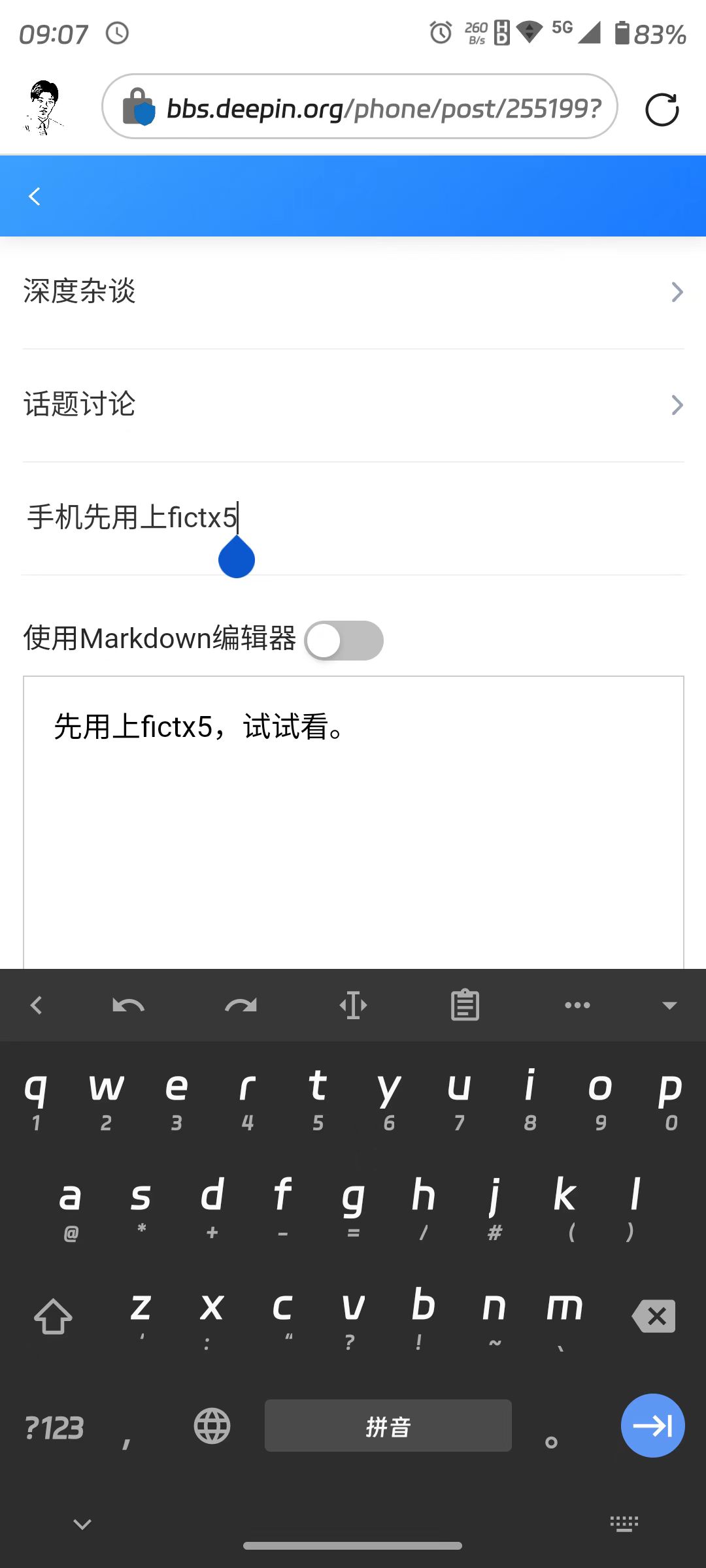The image size is (706, 1568).
Task: Go back using the blue header arrow
Action: point(35,196)
